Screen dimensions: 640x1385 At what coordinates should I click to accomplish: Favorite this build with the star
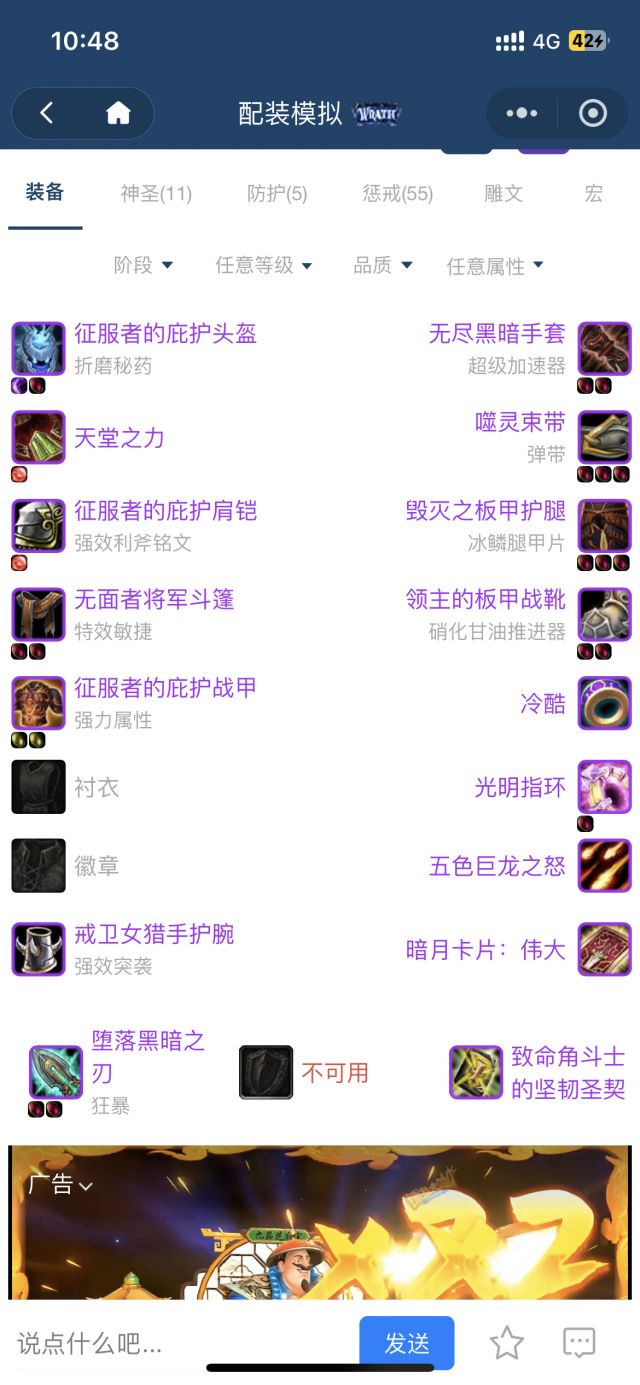506,1343
